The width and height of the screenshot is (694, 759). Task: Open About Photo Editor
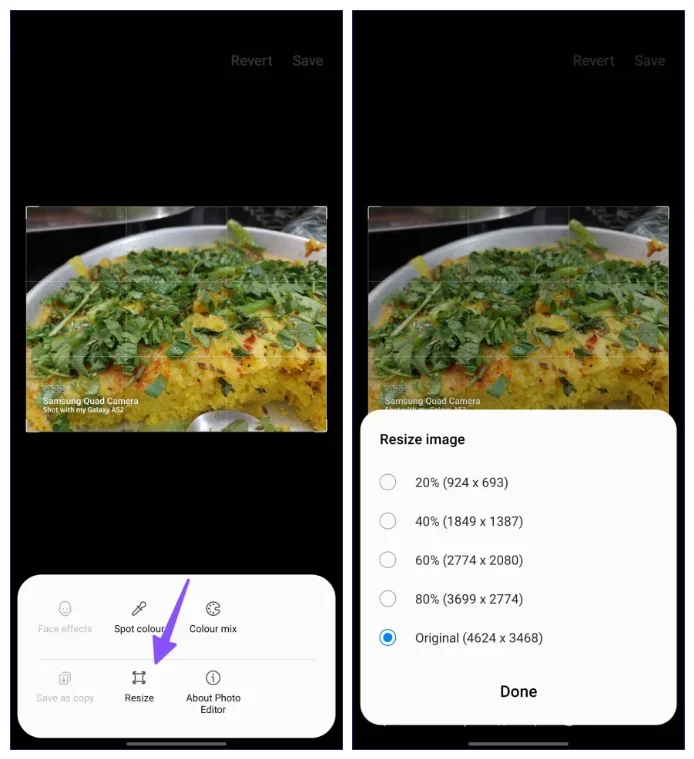coord(213,689)
